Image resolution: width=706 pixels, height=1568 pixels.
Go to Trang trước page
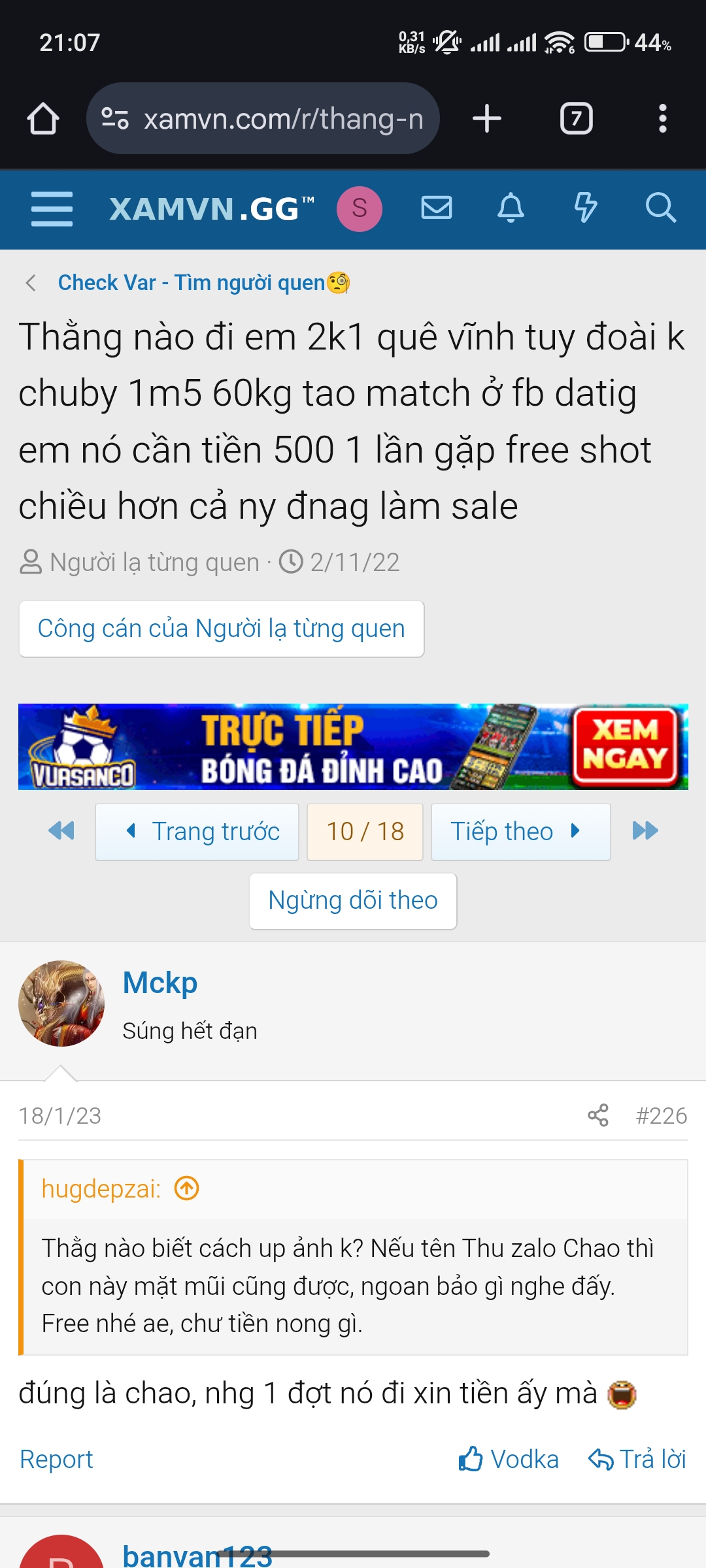pyautogui.click(x=197, y=832)
